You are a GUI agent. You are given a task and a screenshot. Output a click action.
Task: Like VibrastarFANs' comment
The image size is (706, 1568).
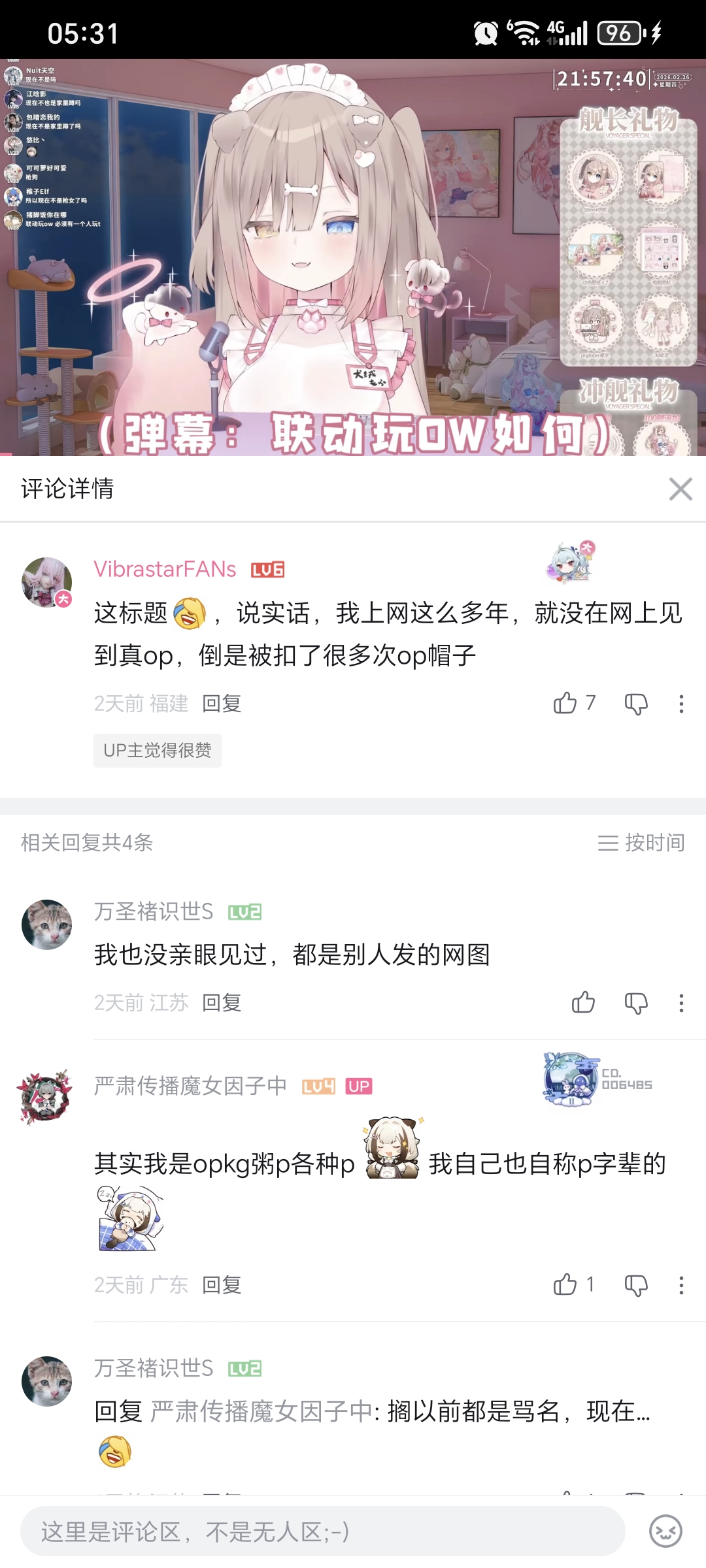[565, 704]
